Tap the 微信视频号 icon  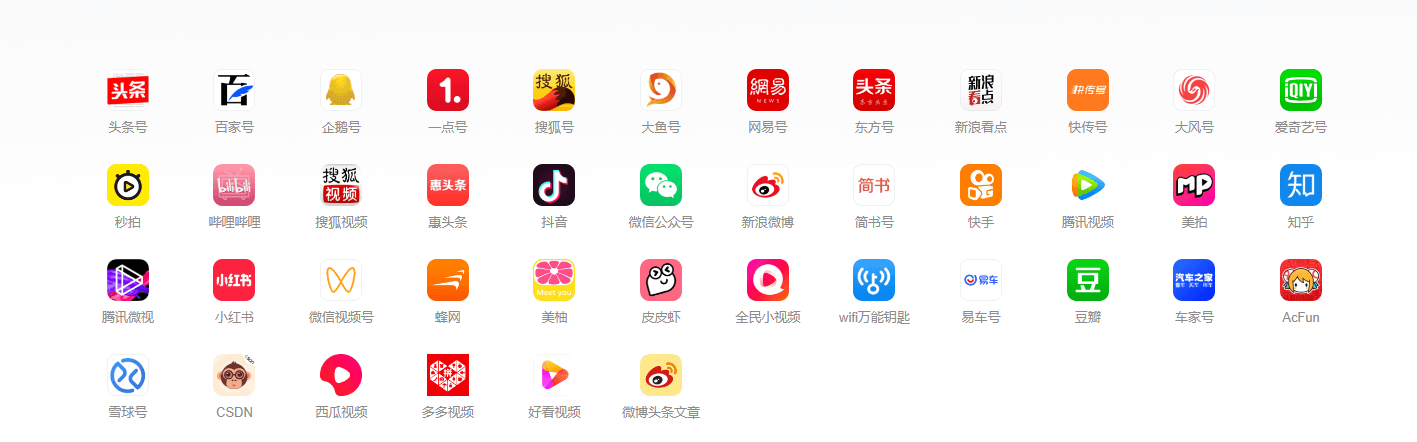tap(341, 280)
